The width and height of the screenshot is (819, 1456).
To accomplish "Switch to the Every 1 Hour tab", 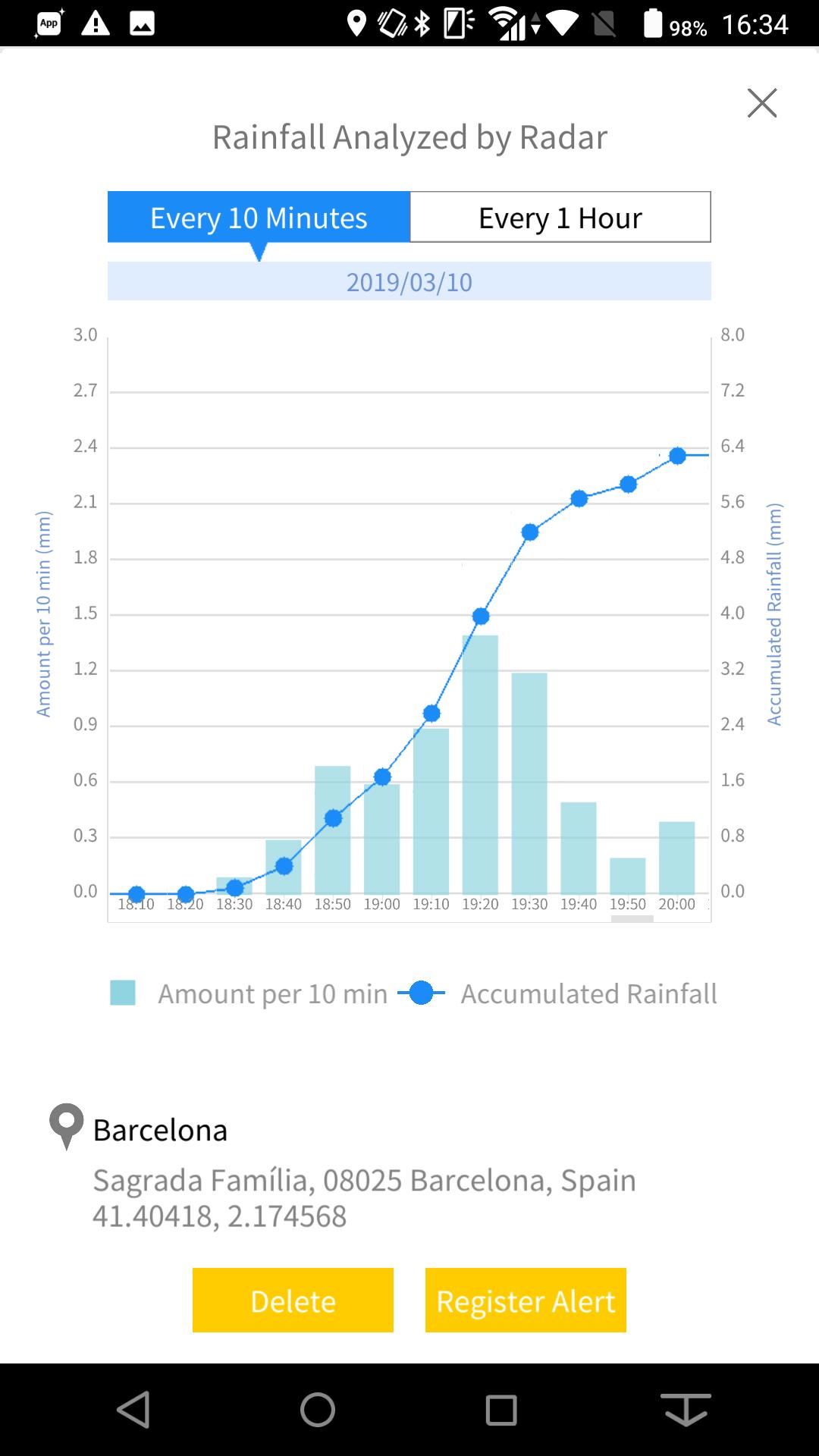I will click(560, 217).
